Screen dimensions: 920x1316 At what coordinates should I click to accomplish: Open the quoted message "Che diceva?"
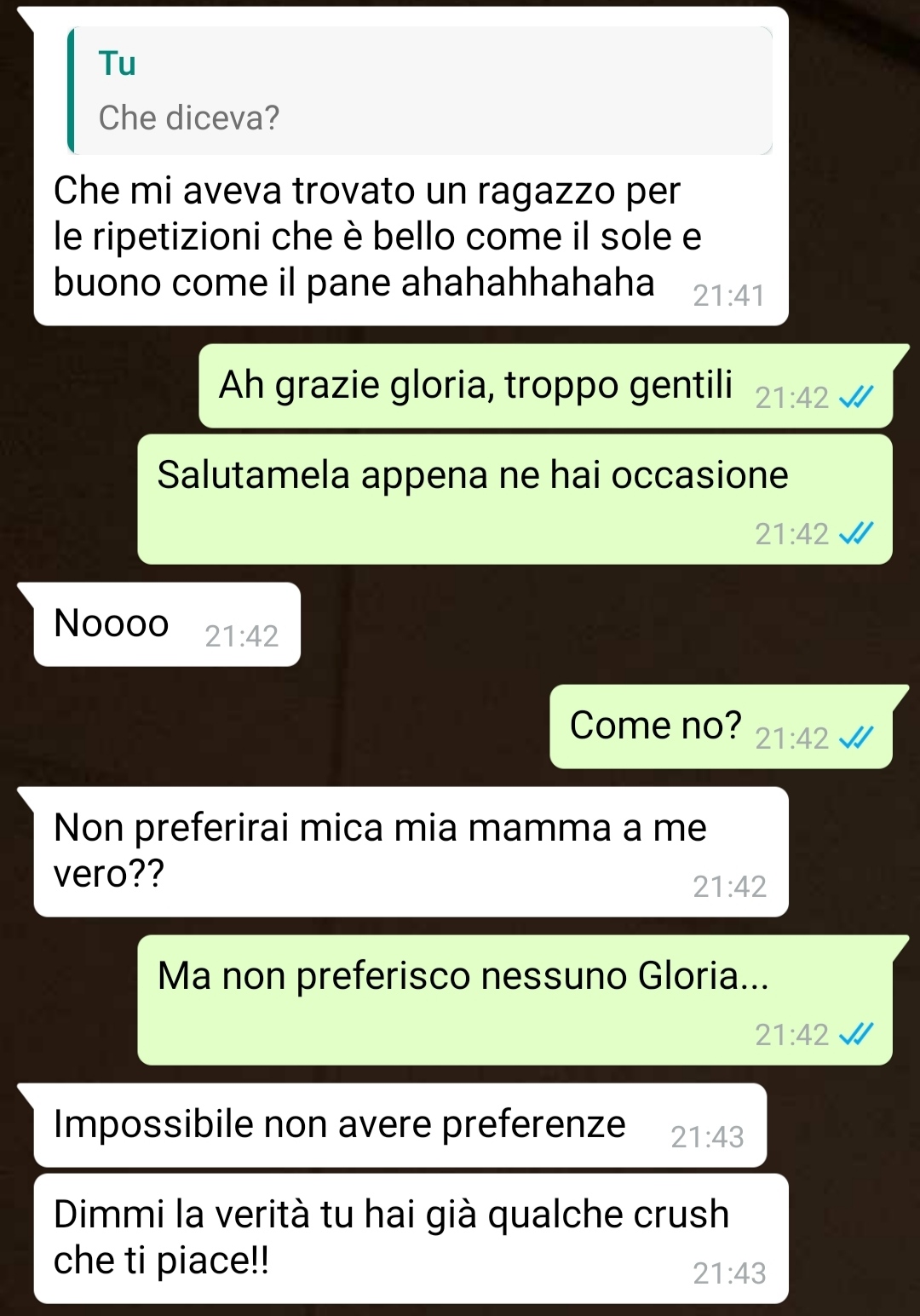point(419,91)
